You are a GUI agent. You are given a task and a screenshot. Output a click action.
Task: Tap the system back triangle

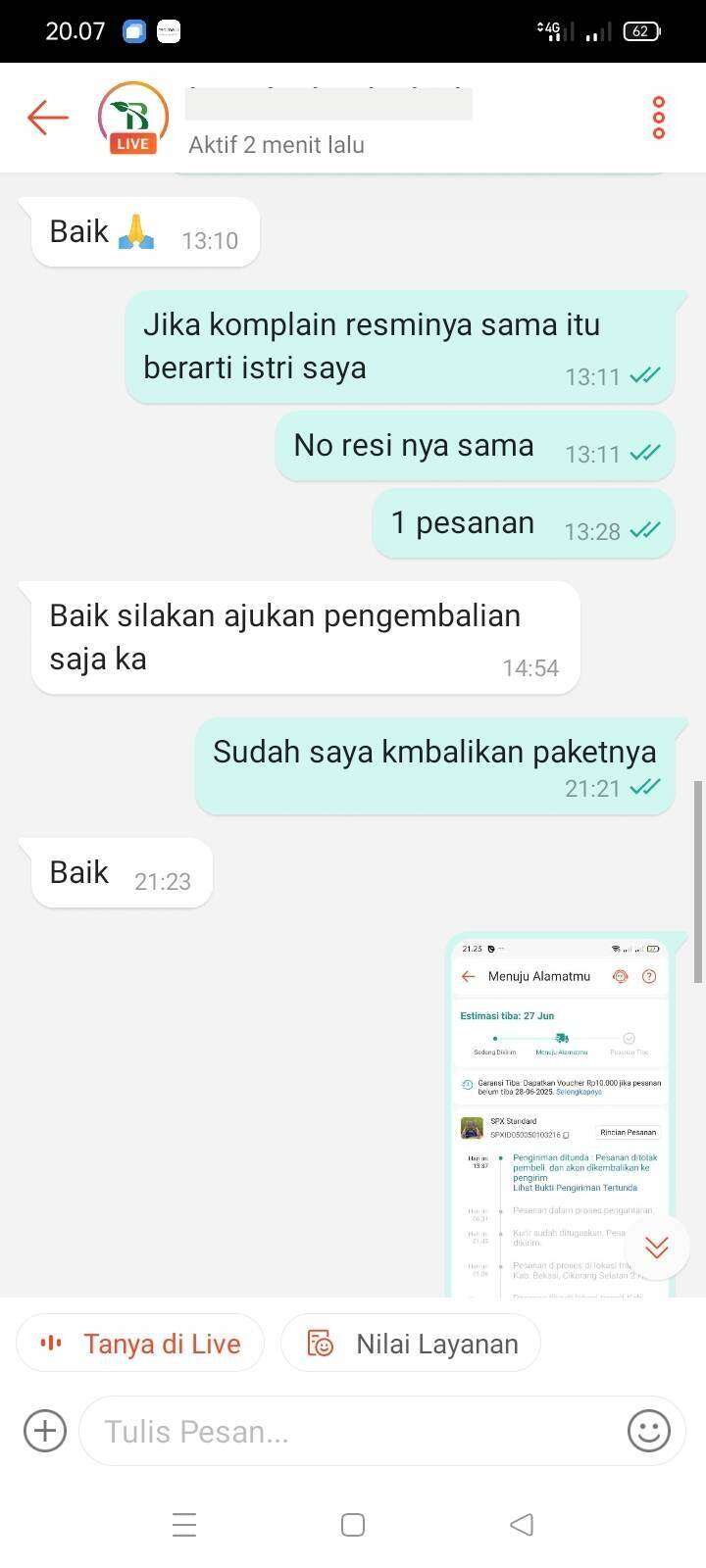tap(522, 1525)
